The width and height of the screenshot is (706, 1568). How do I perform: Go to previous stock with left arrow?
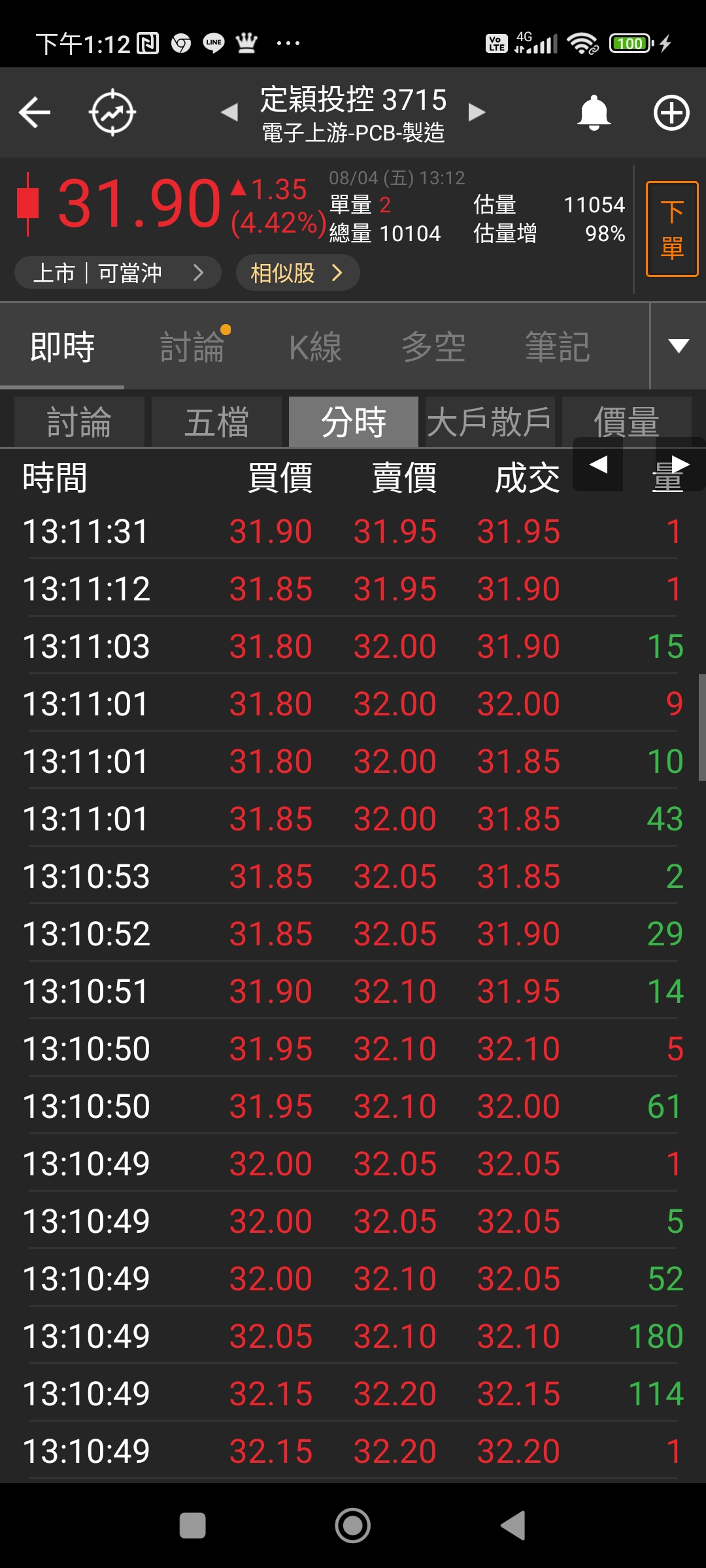pyautogui.click(x=230, y=112)
